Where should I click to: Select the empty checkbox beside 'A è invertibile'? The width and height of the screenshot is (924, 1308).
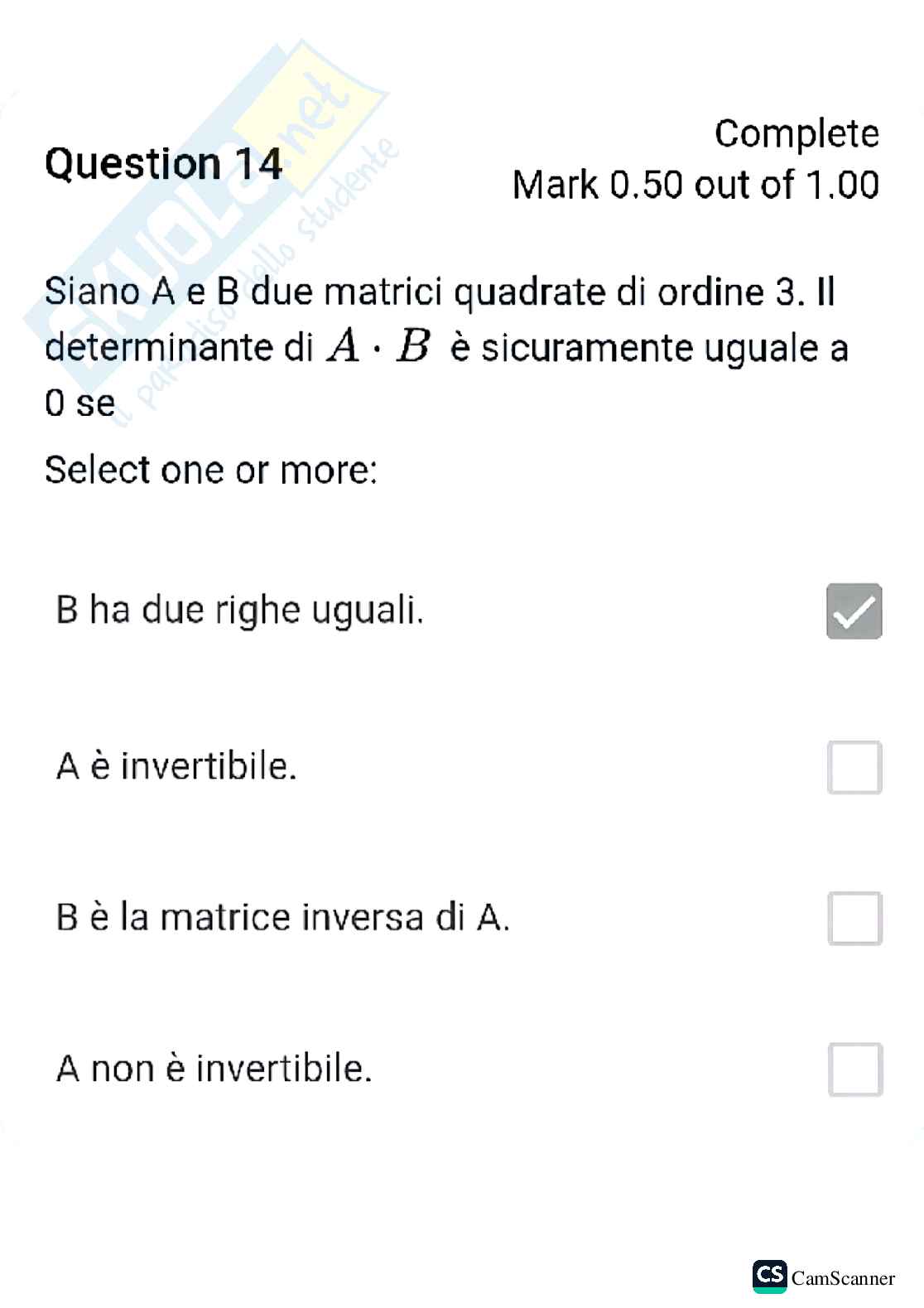pyautogui.click(x=854, y=766)
